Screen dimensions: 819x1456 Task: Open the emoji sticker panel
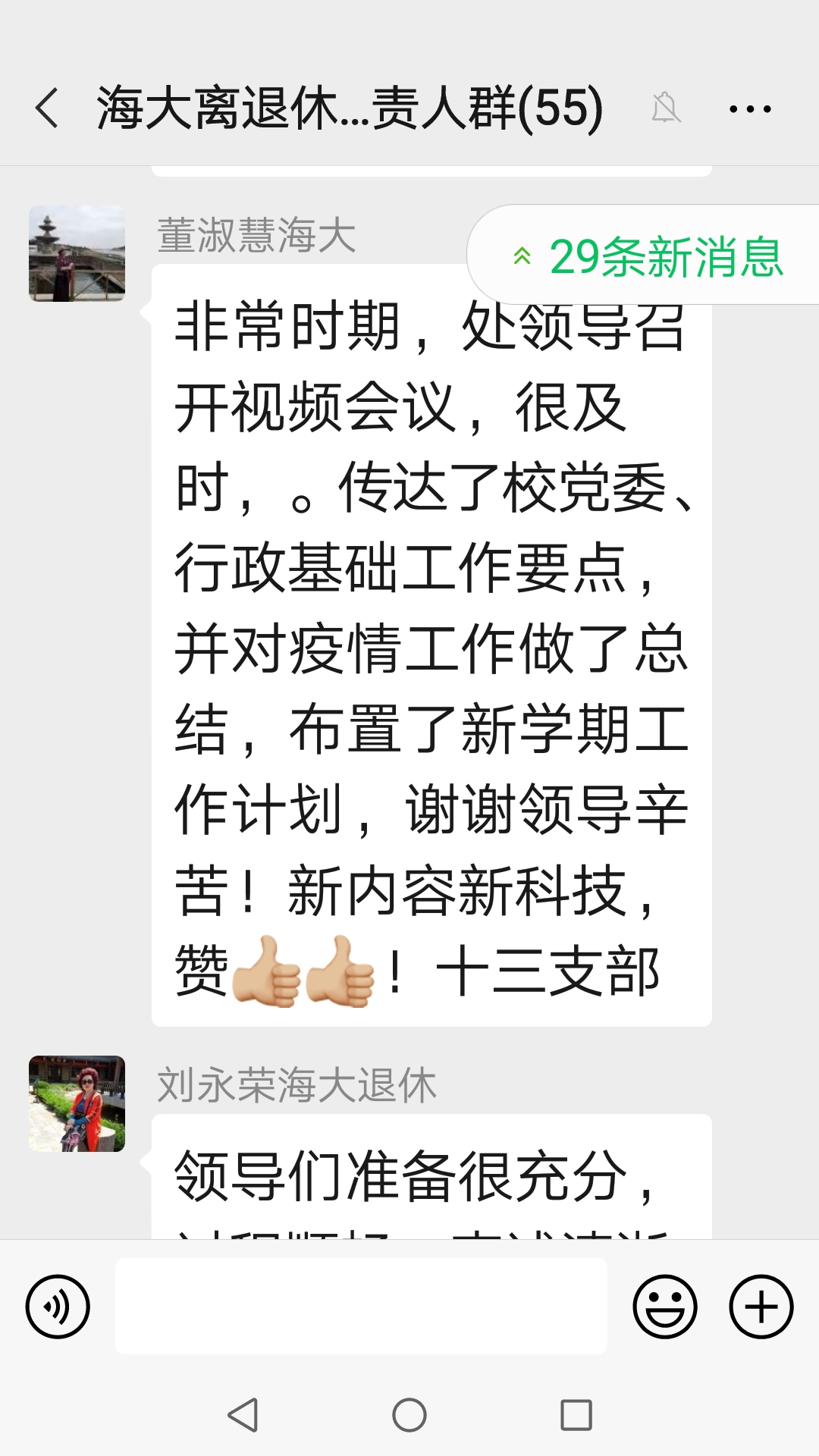click(665, 1307)
